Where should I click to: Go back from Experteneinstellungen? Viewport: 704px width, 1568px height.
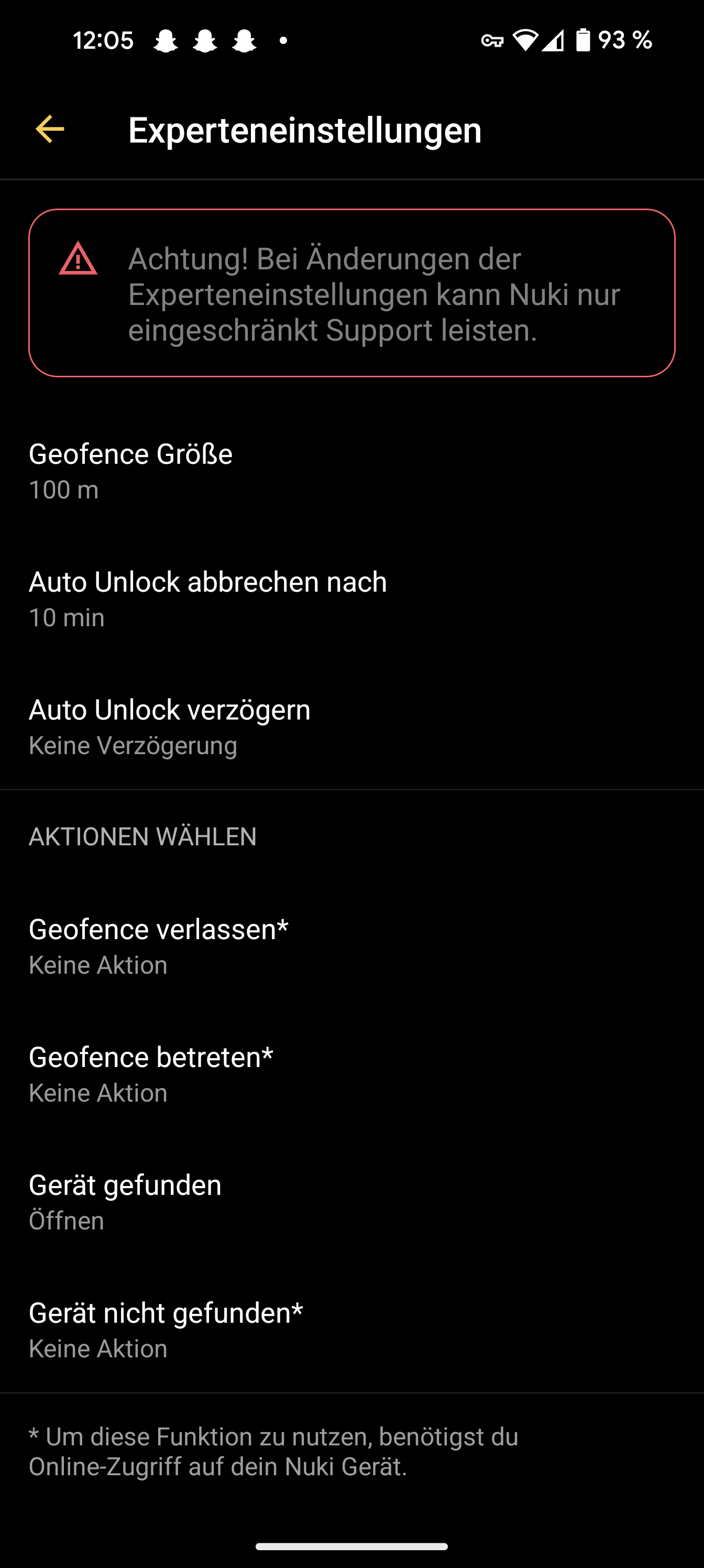tap(50, 129)
